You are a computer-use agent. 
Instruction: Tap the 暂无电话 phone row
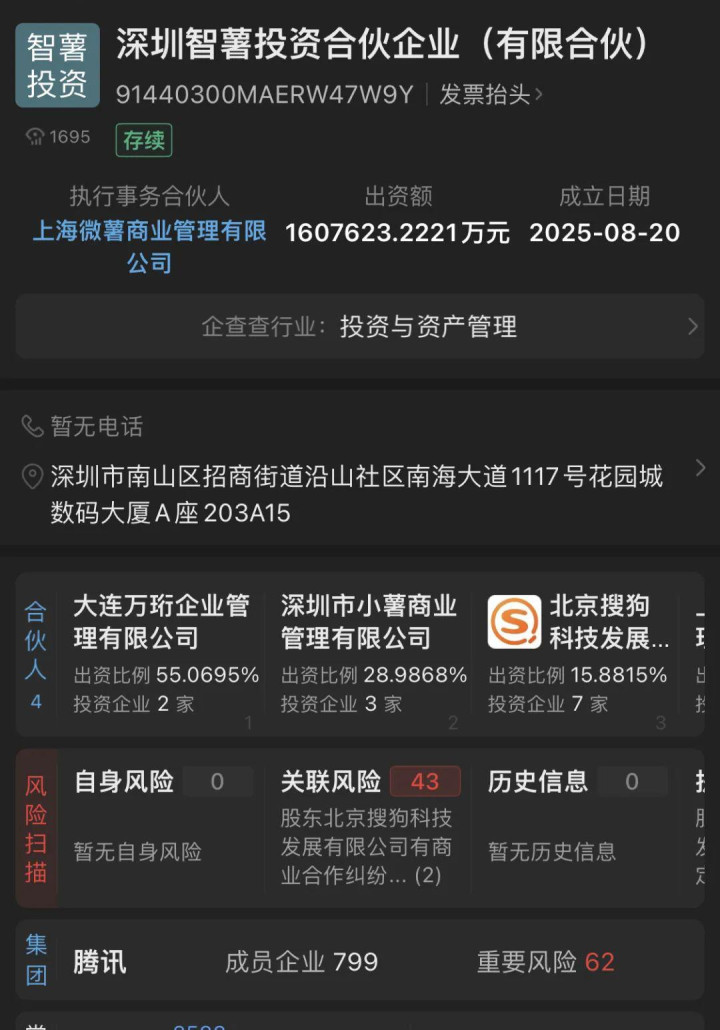coord(98,427)
